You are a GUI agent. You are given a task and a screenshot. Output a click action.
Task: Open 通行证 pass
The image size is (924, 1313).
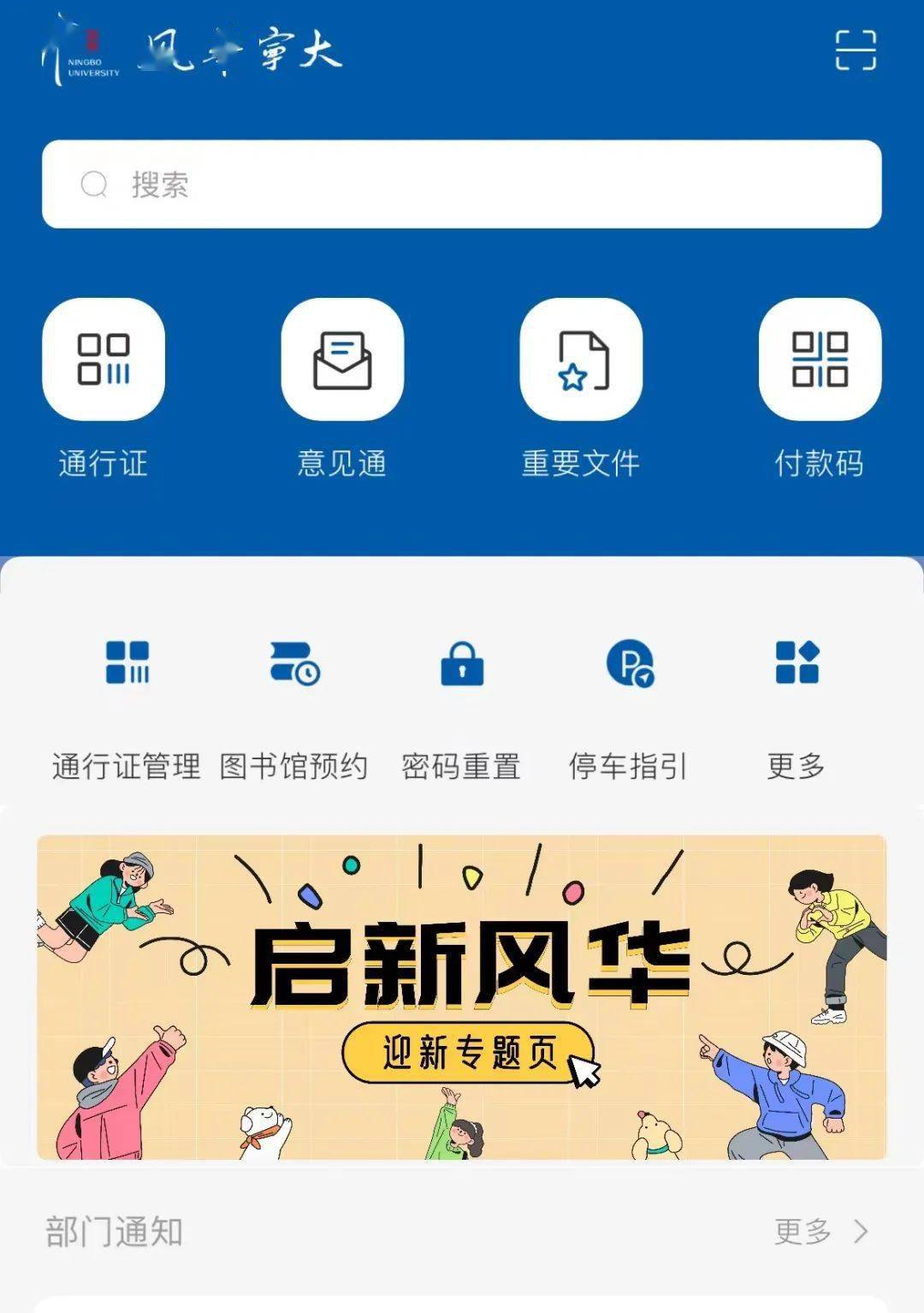104,360
